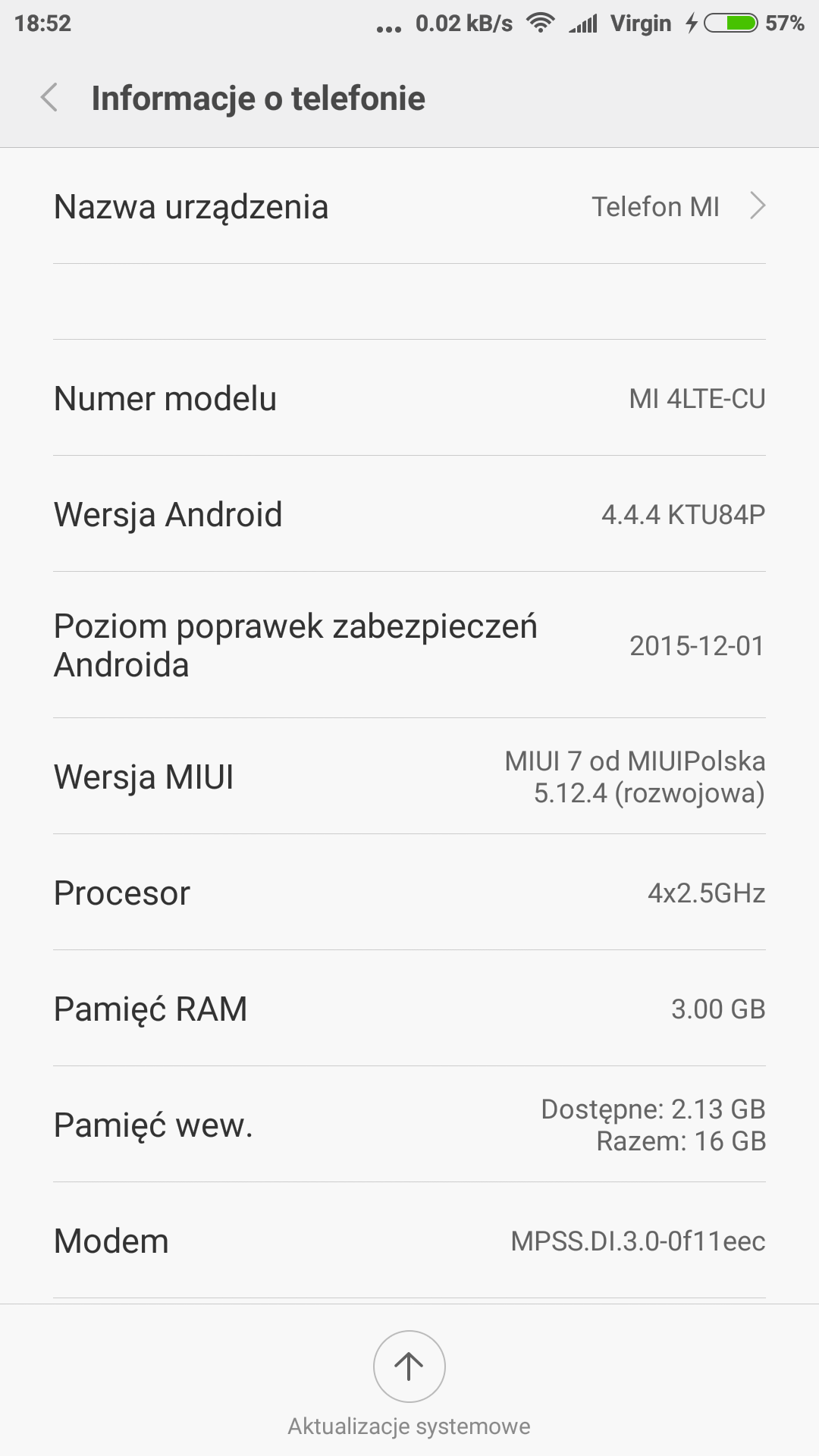Open the Nazwa urządzenia row

coord(409,206)
